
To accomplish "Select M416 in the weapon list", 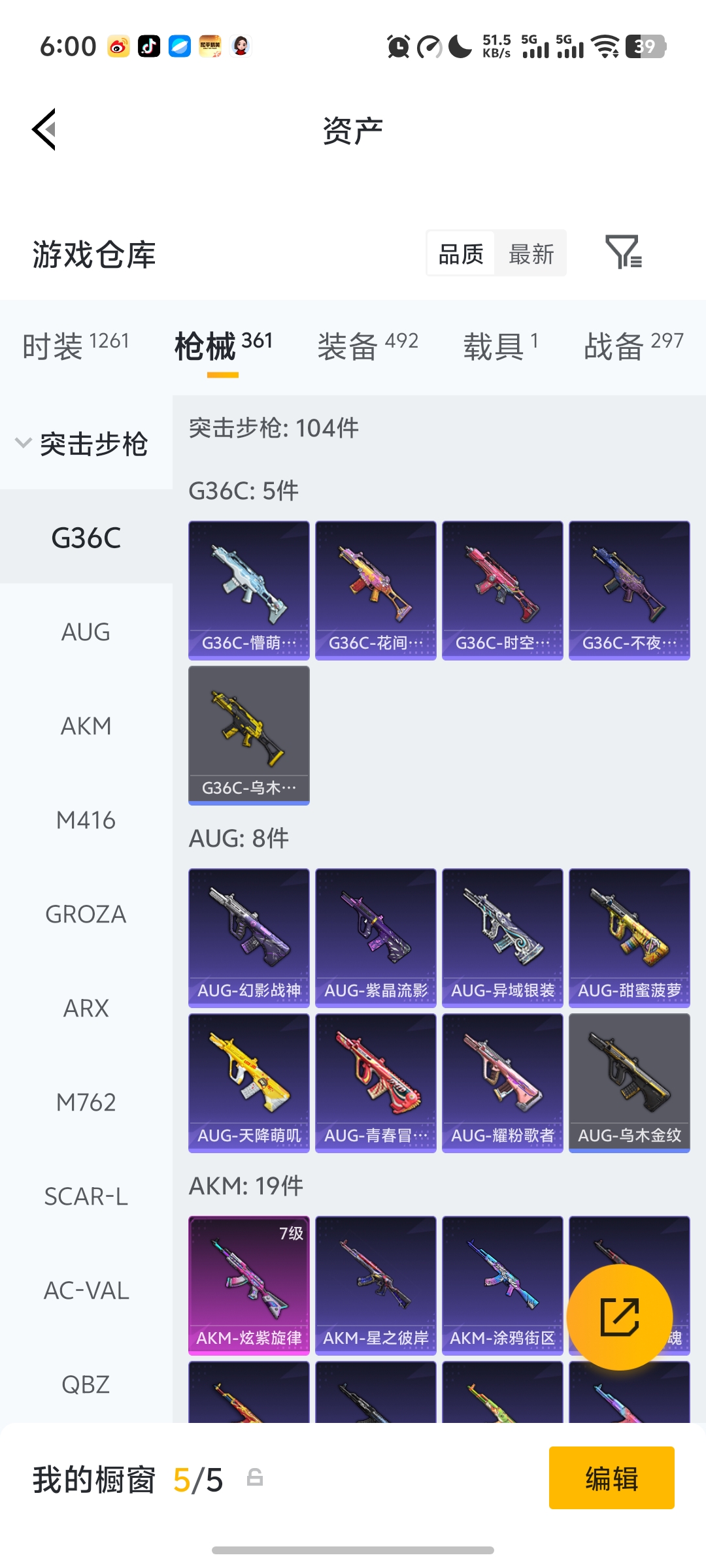I will click(x=86, y=820).
